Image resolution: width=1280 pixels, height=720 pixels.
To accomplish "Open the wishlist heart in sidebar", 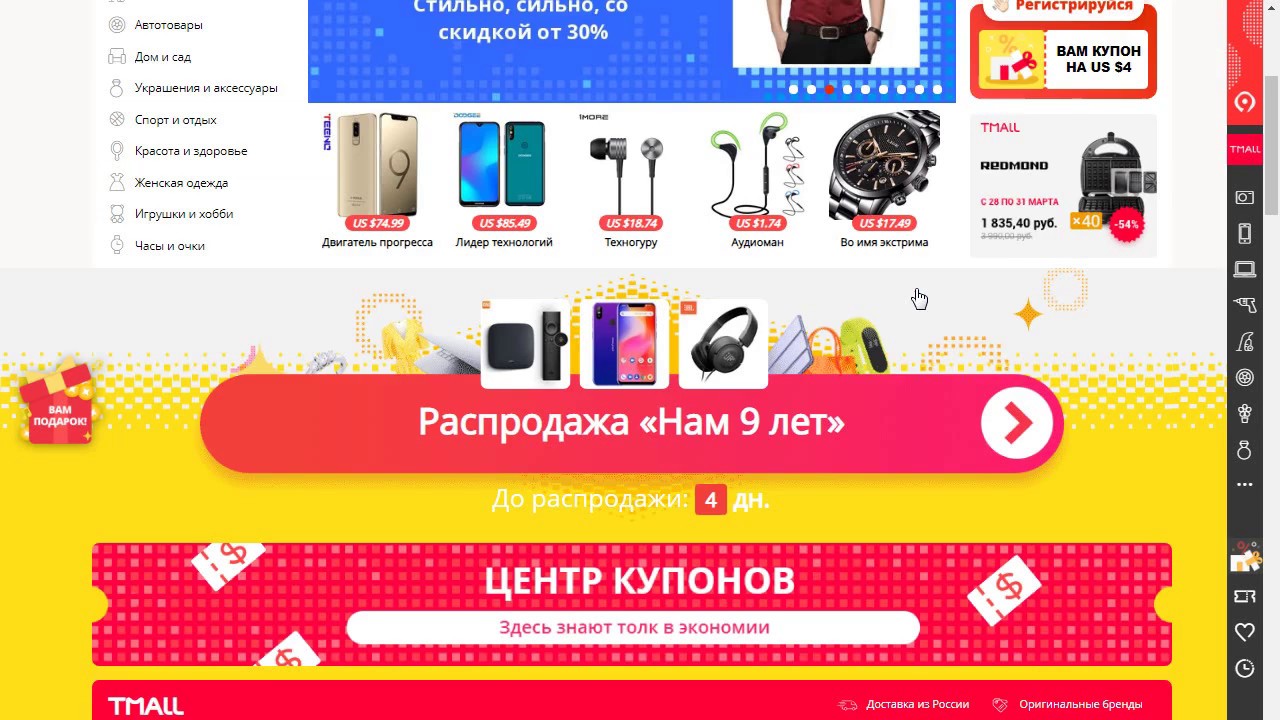I will [1245, 632].
